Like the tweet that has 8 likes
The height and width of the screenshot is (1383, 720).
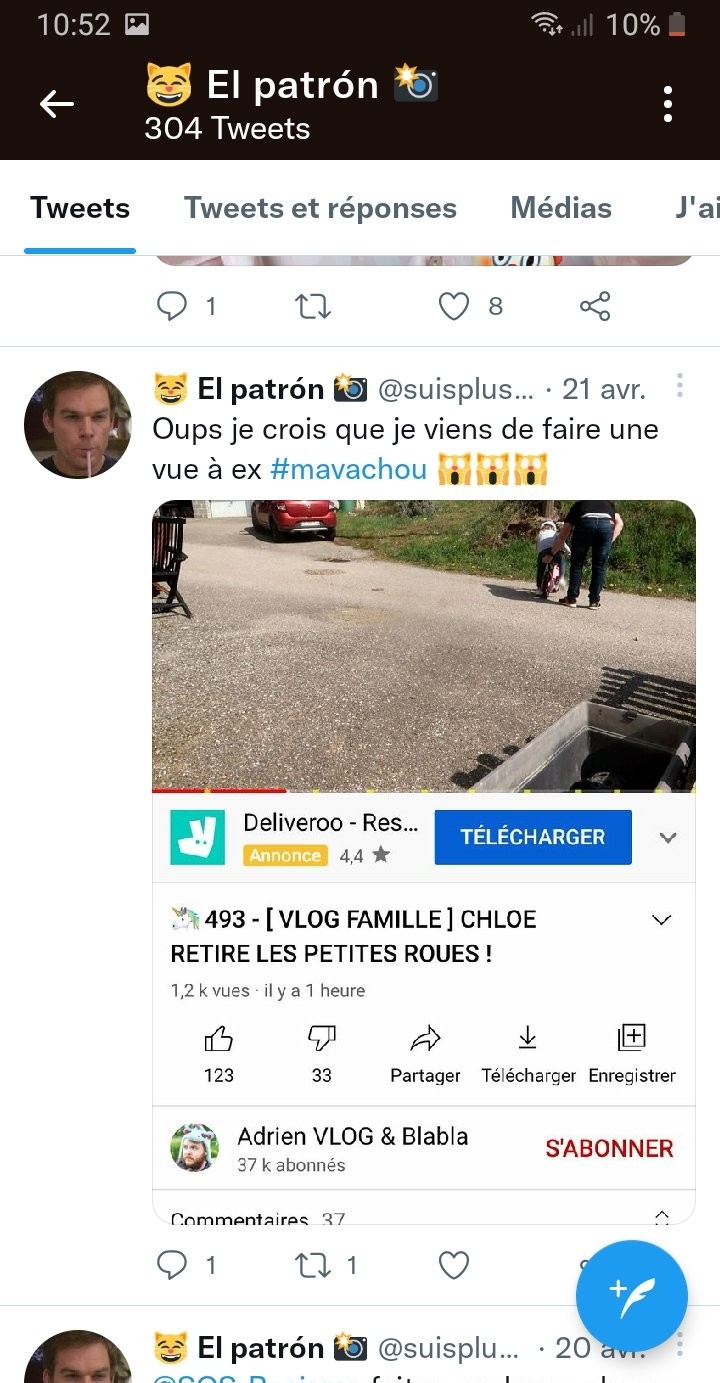coord(454,306)
